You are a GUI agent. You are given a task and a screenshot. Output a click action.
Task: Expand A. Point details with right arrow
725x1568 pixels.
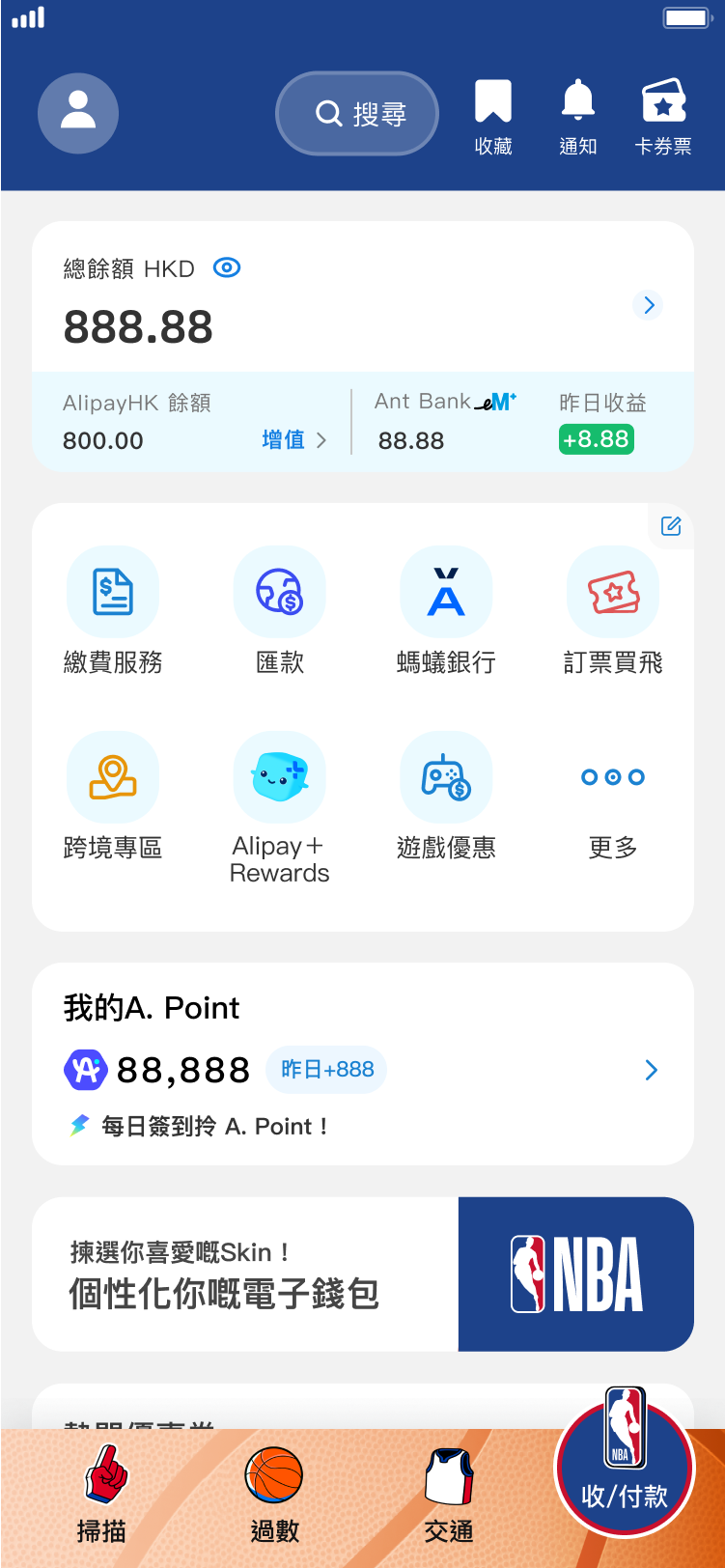[x=651, y=1070]
